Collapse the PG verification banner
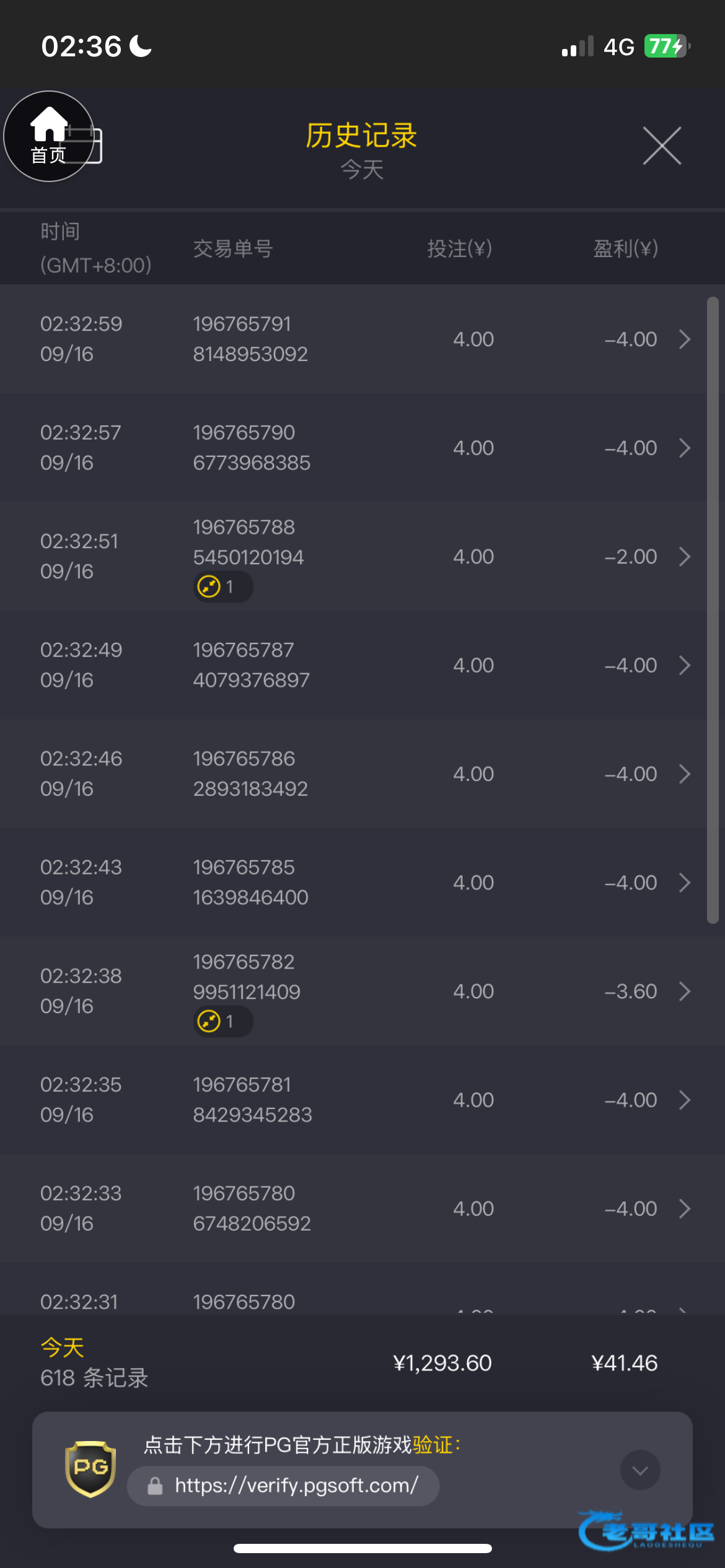 [x=640, y=1470]
